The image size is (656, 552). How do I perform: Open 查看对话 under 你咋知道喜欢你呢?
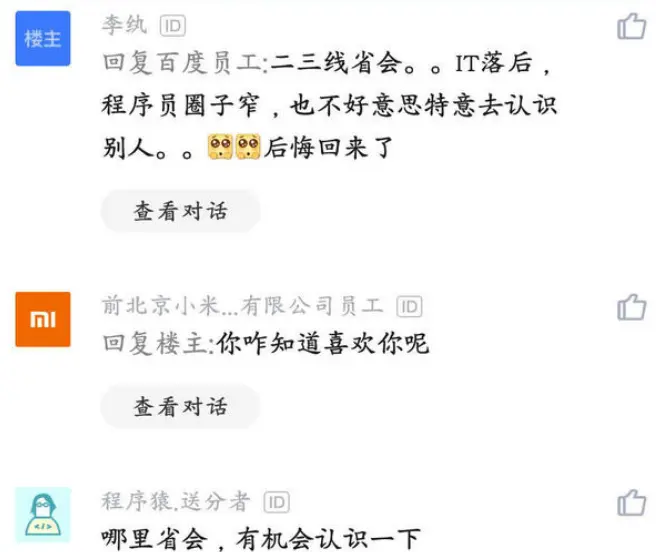[x=180, y=406]
